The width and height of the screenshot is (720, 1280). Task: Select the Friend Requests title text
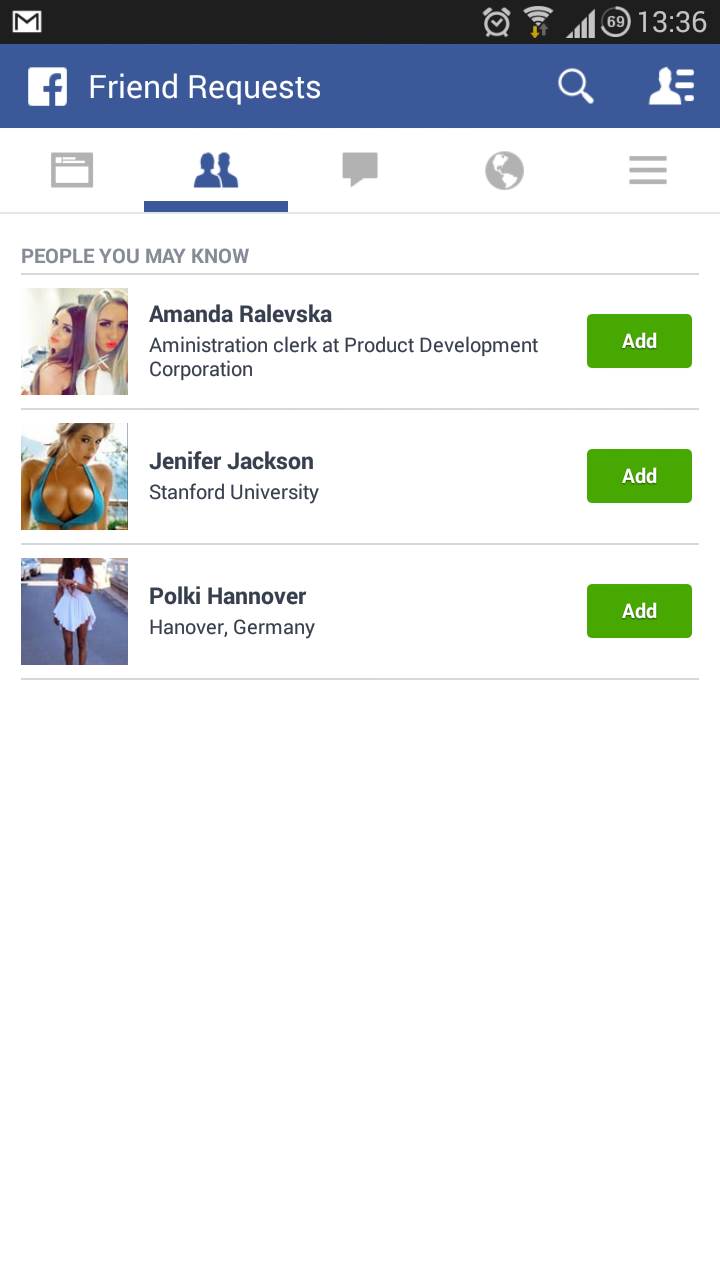click(204, 87)
